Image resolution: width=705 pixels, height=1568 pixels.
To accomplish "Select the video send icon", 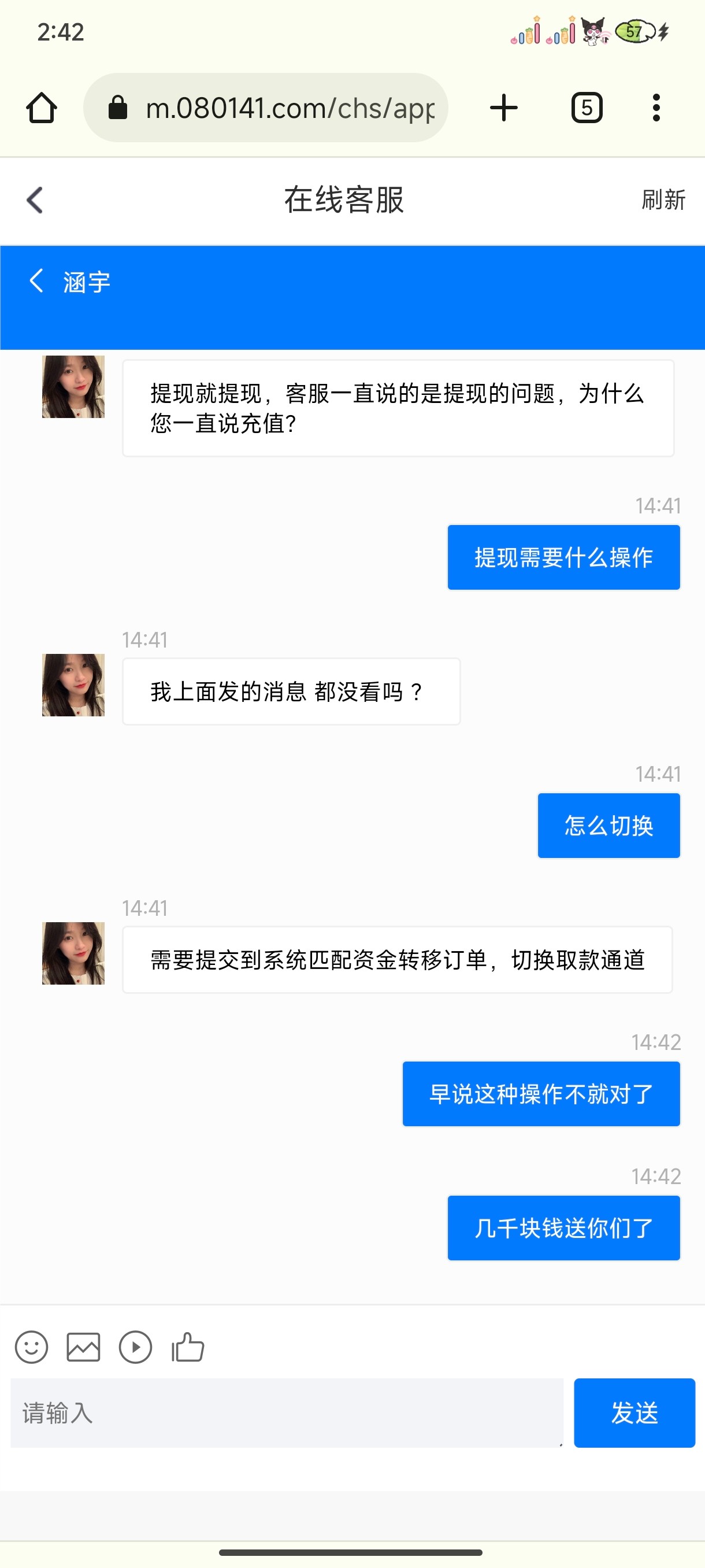I will pos(136,1347).
